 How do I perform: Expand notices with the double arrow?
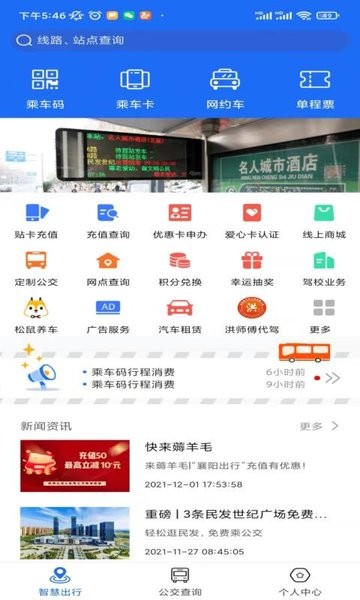[x=332, y=378]
